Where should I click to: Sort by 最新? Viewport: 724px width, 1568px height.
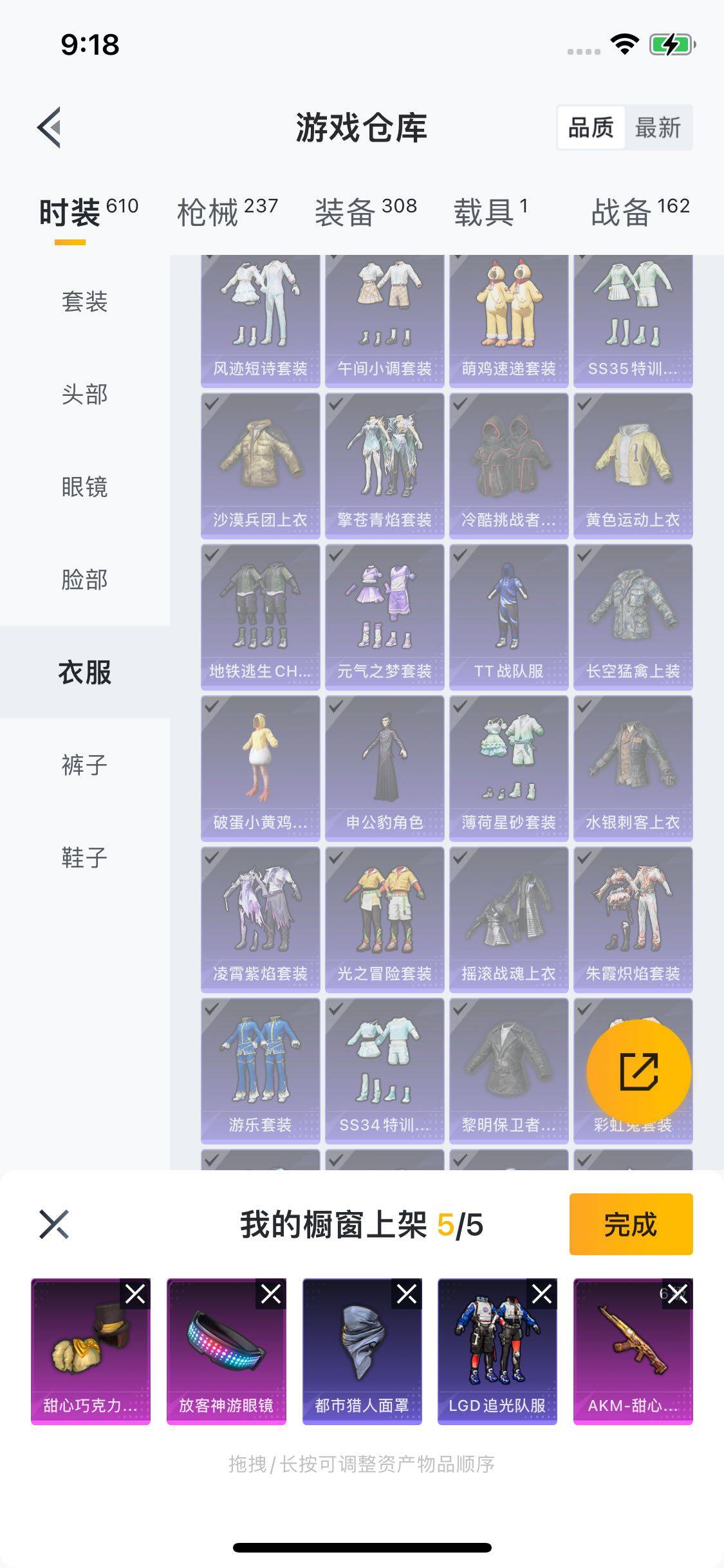(657, 127)
